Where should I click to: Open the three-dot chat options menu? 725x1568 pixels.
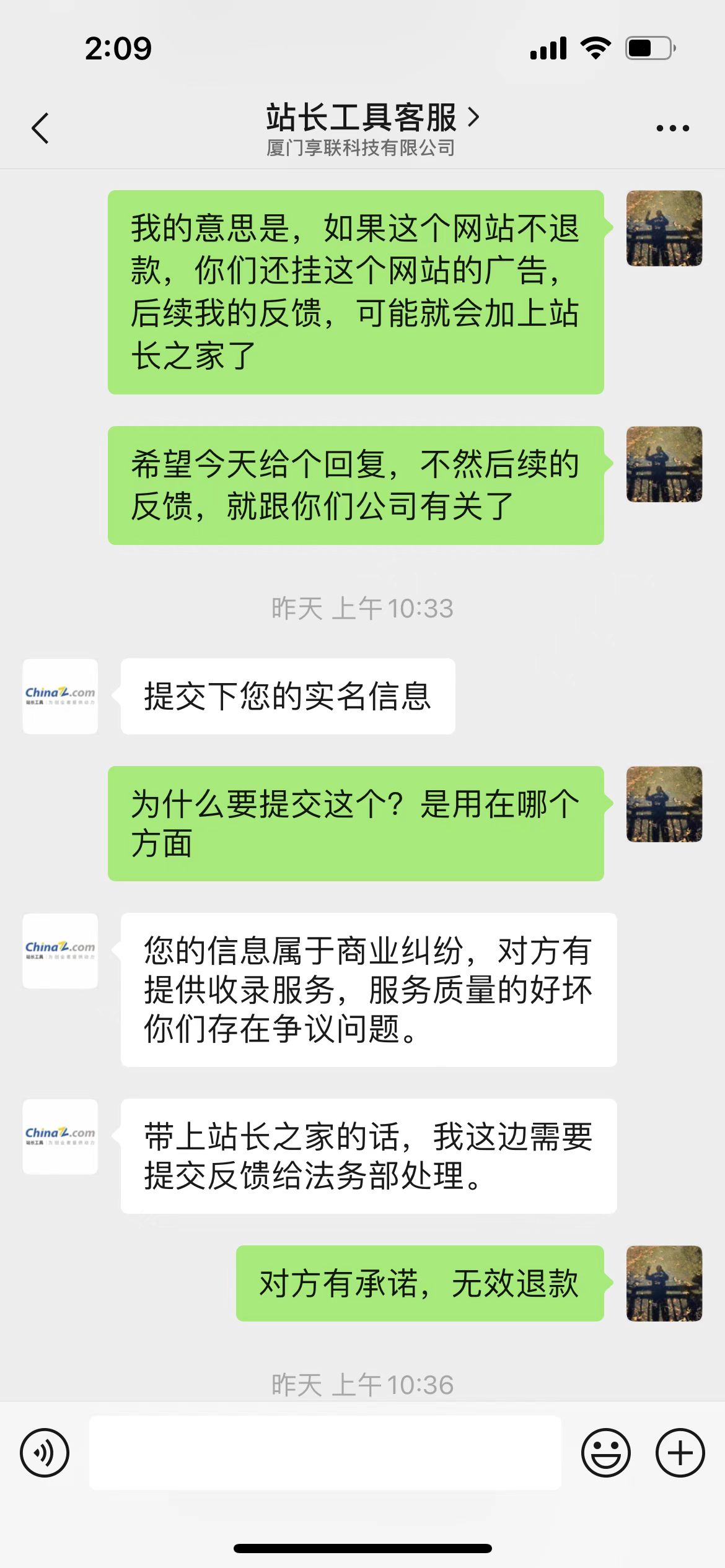pyautogui.click(x=672, y=128)
